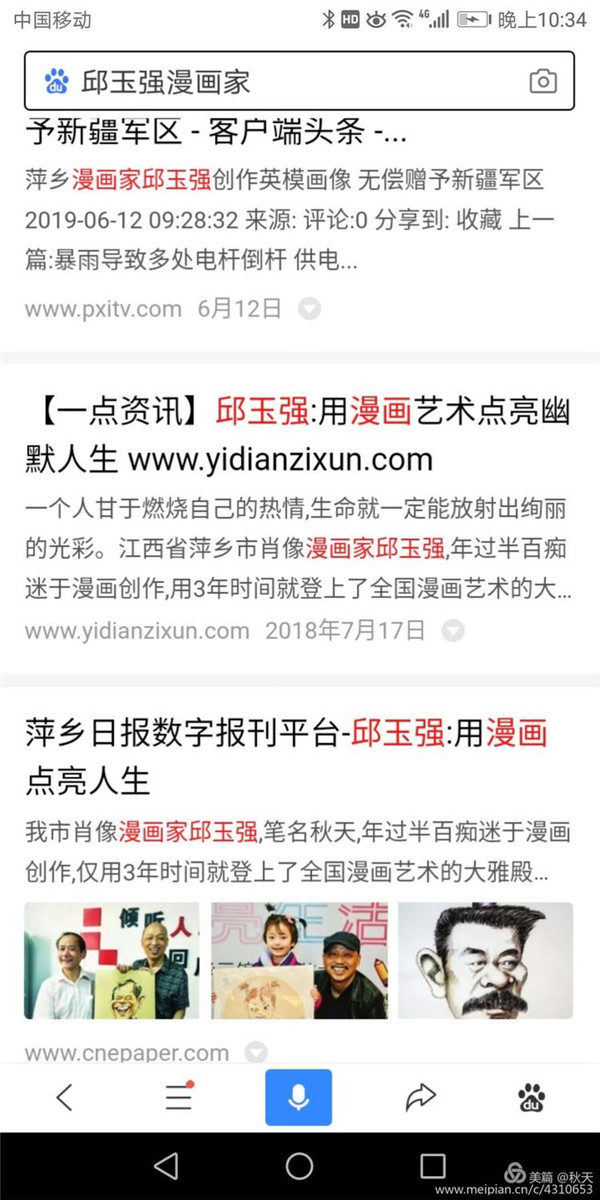Open camera image search
Screen dimensions: 600x1200
(x=543, y=81)
